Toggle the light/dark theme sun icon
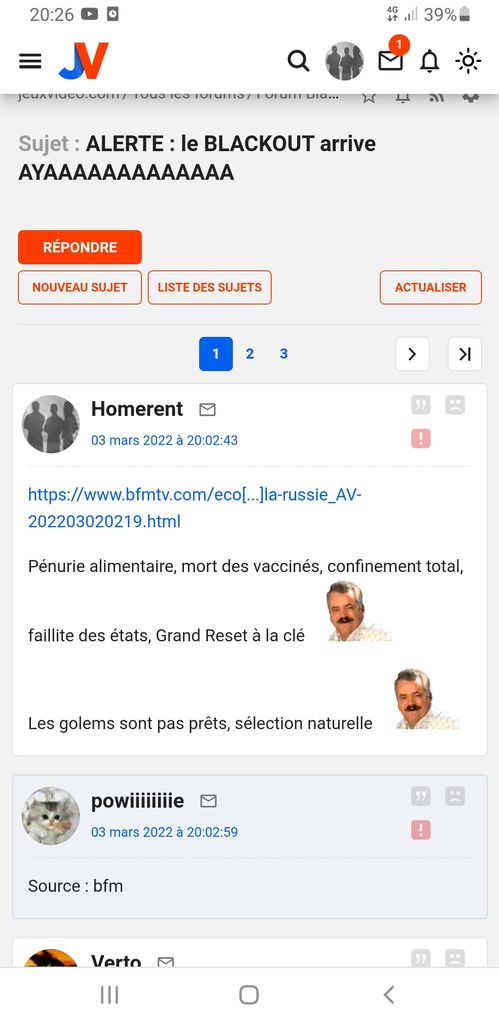This screenshot has height=1024, width=499. pos(468,61)
